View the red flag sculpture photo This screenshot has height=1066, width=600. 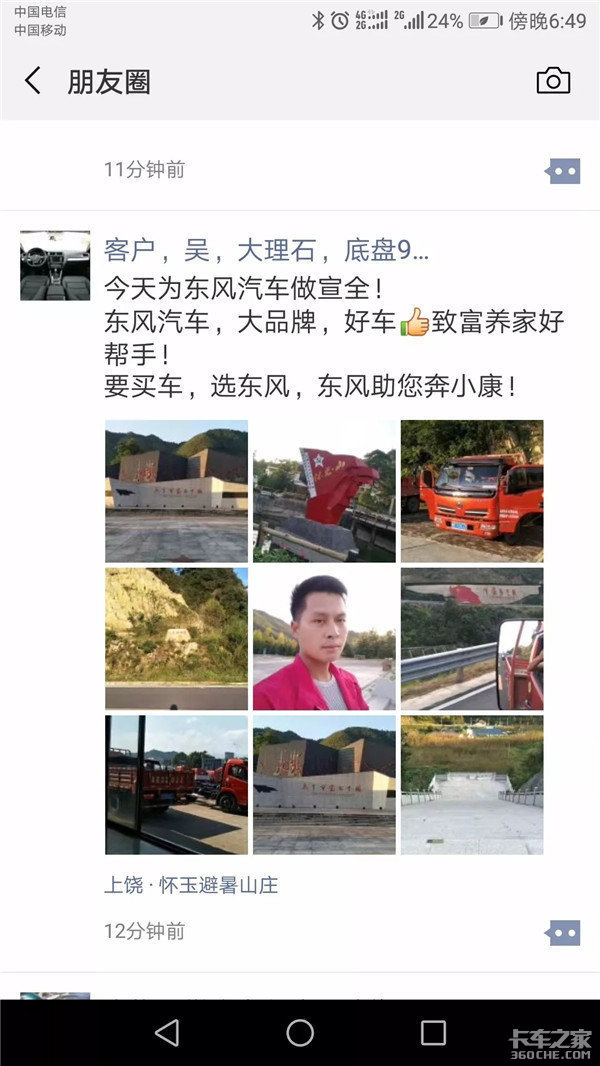coord(324,491)
